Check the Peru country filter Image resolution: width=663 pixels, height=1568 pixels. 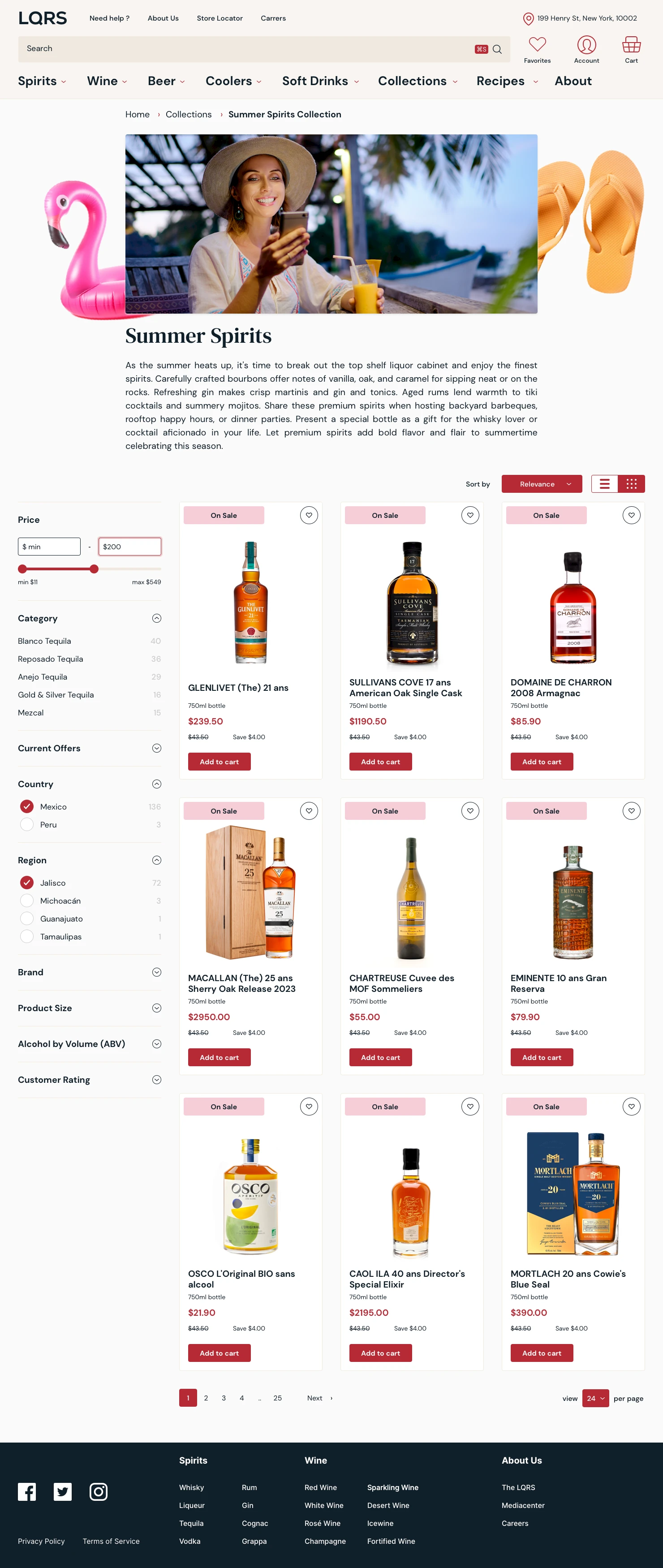(x=27, y=824)
